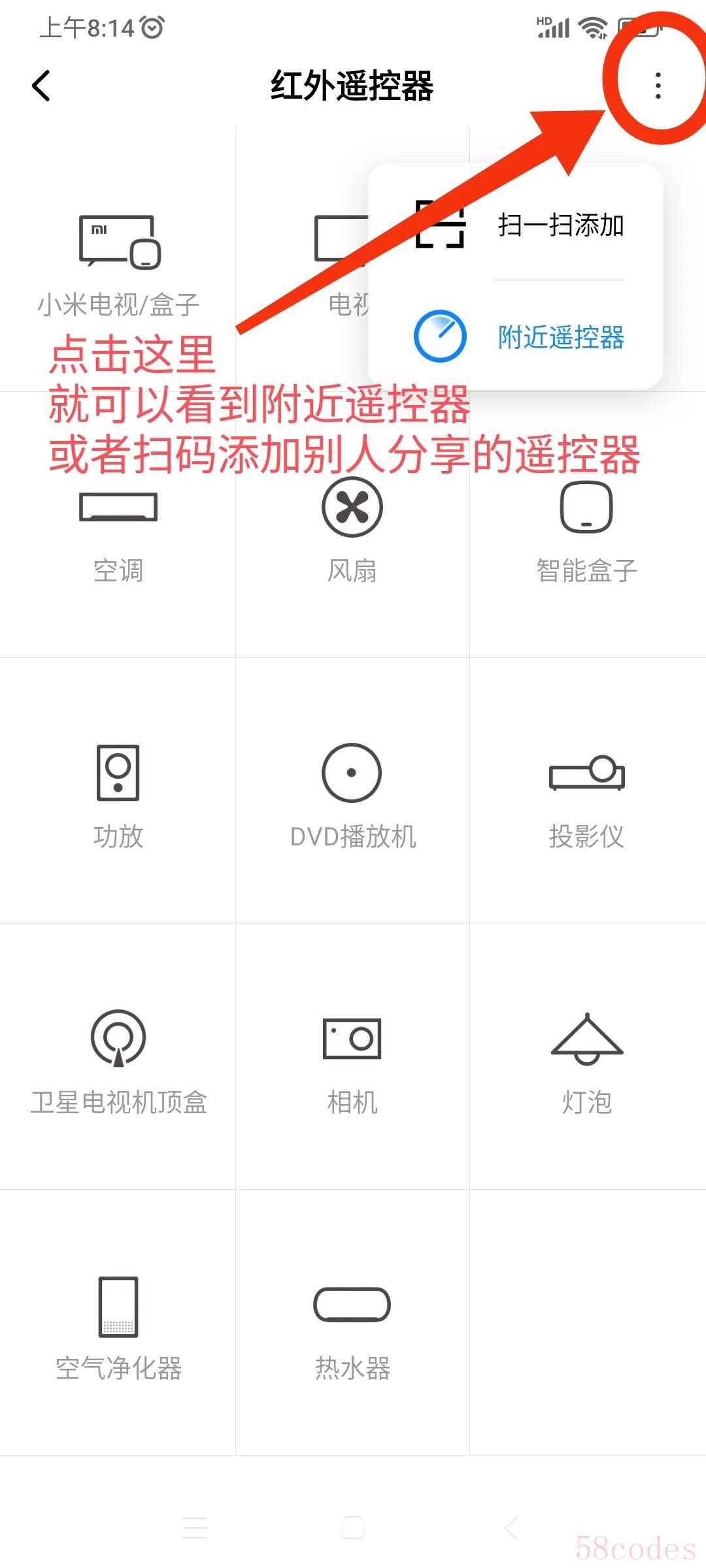706x1568 pixels.
Task: Choose the 灯泡 device
Action: [587, 1056]
